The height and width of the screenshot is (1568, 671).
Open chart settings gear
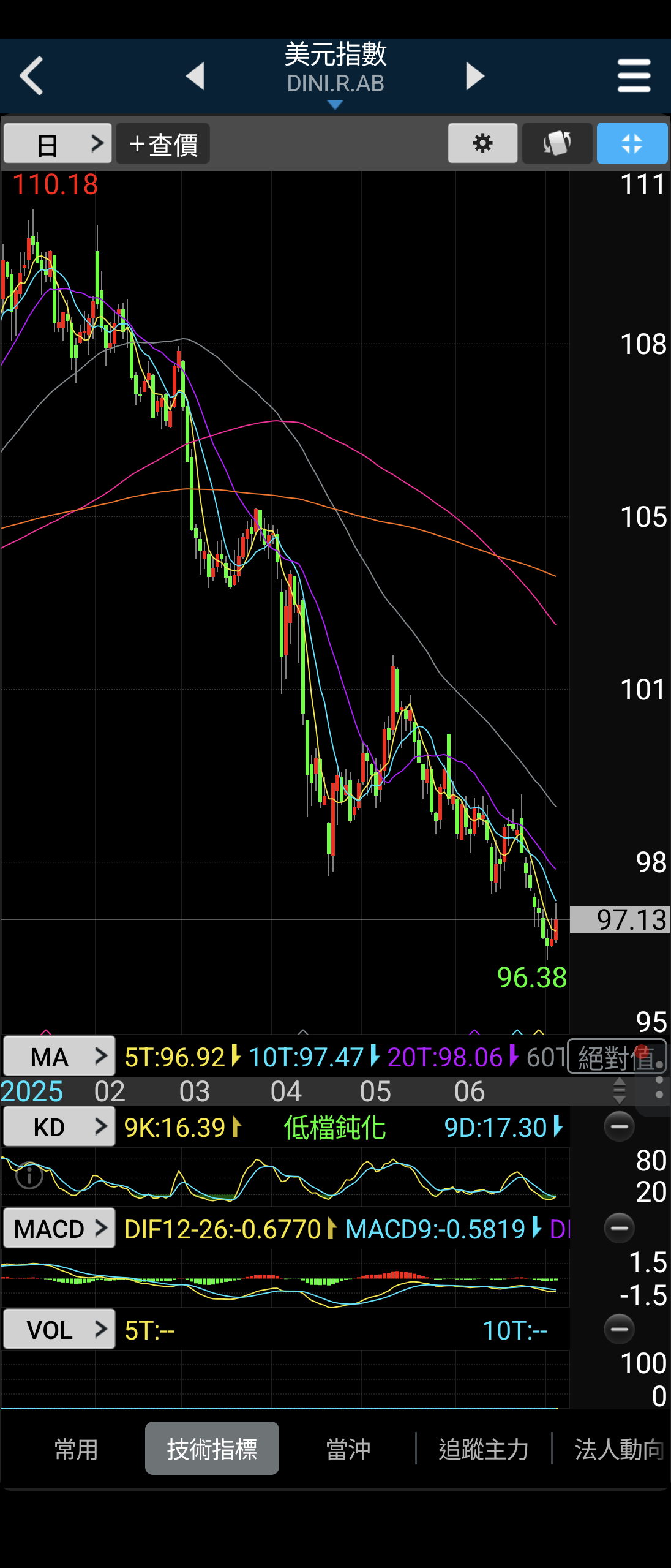482,143
